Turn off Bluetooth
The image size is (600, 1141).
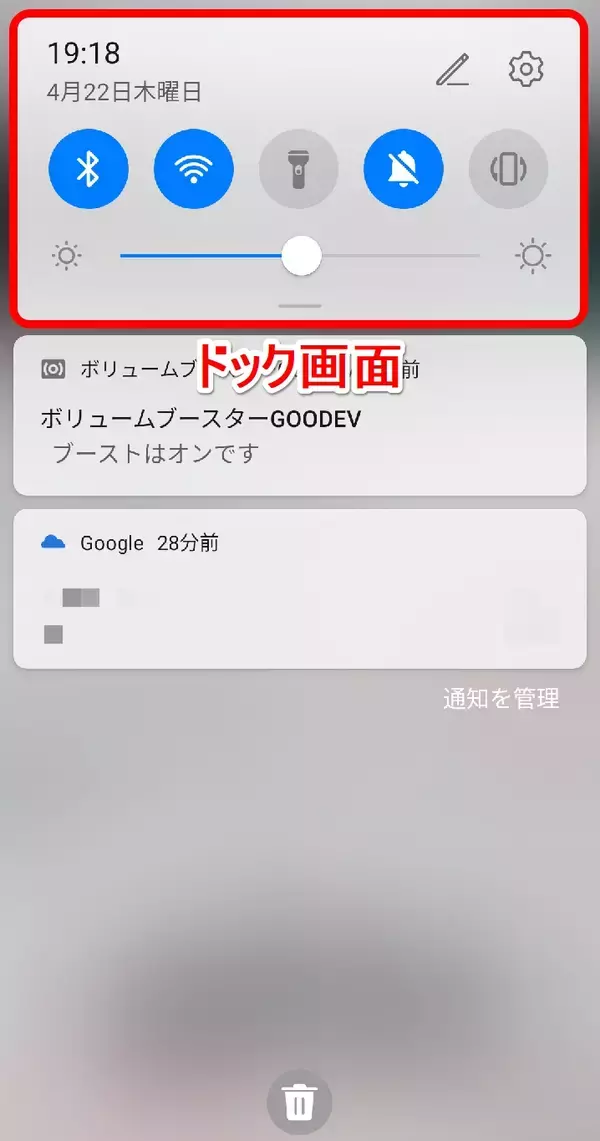(88, 169)
